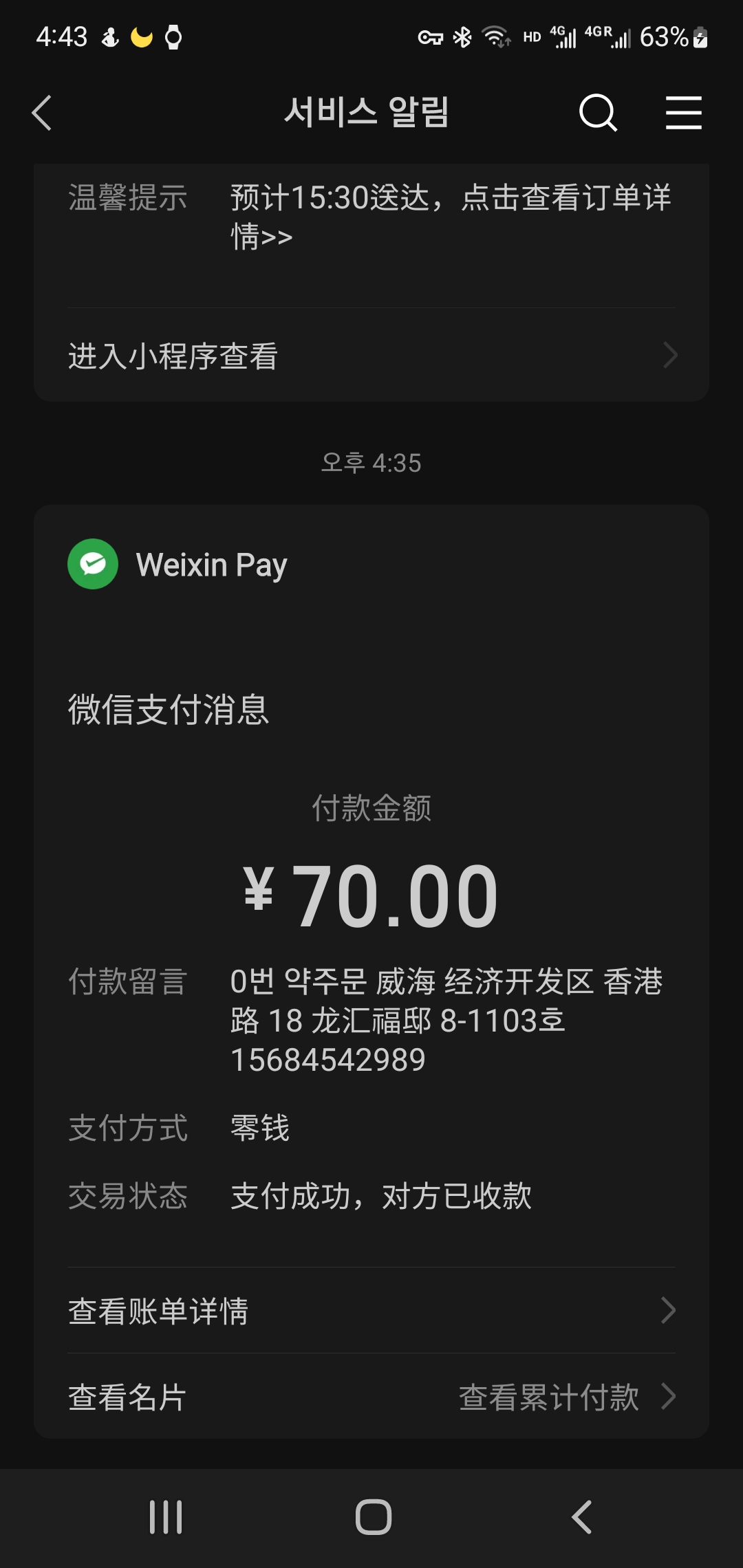Tap 查看名片 link
Image resolution: width=743 pixels, height=1568 pixels.
tap(127, 1397)
